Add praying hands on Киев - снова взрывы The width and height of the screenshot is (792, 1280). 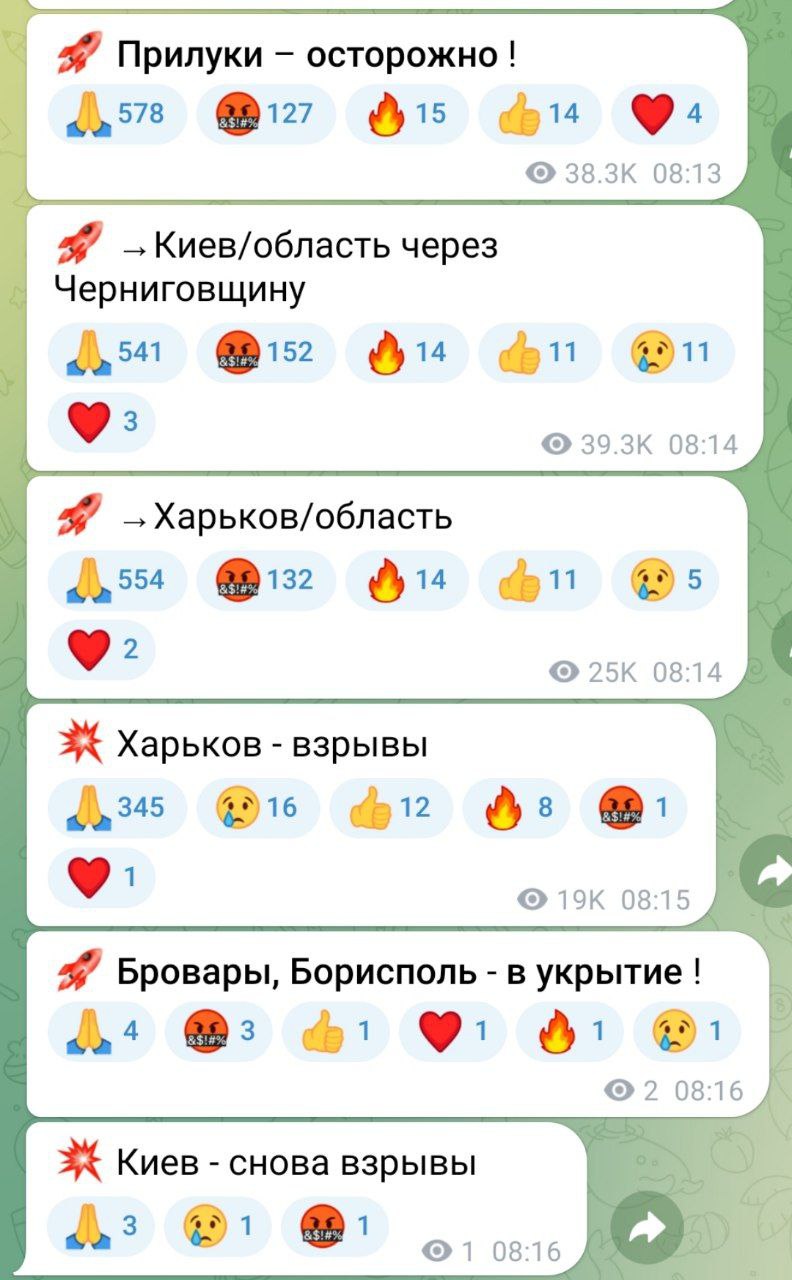click(x=101, y=1226)
